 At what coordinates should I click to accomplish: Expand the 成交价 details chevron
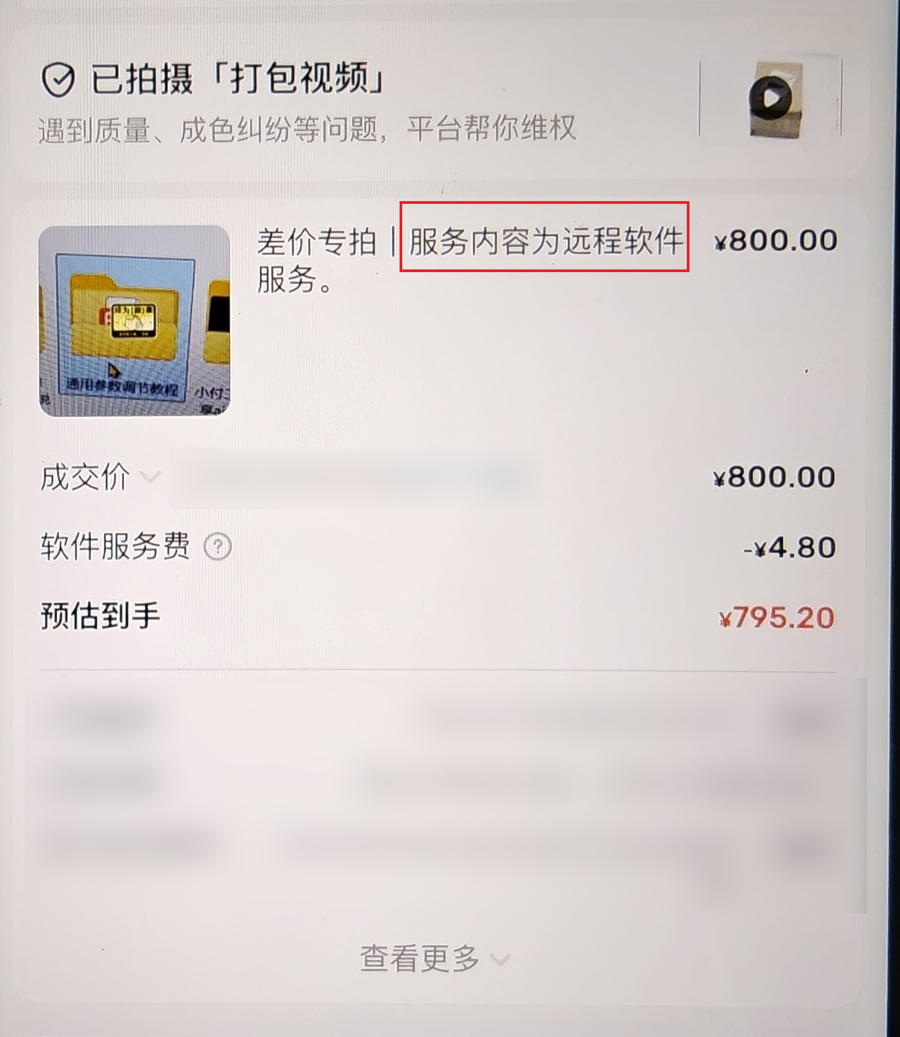tap(150, 477)
